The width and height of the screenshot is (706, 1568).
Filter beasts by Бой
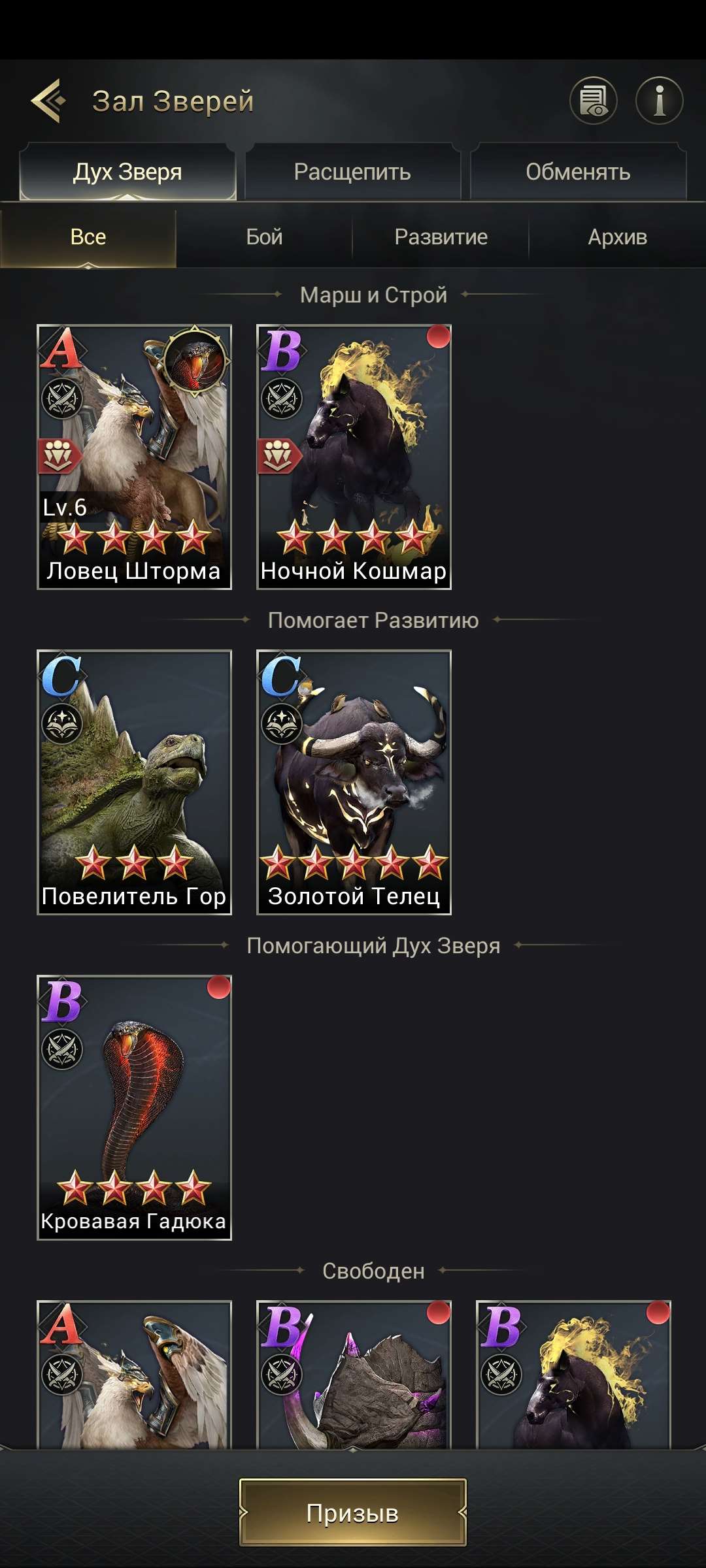tap(264, 237)
